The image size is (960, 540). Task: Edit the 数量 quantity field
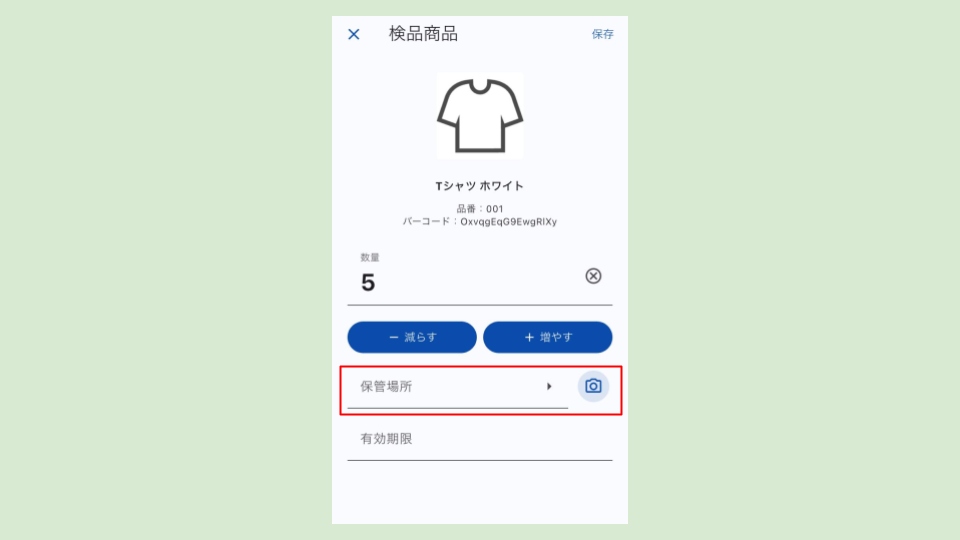point(460,282)
